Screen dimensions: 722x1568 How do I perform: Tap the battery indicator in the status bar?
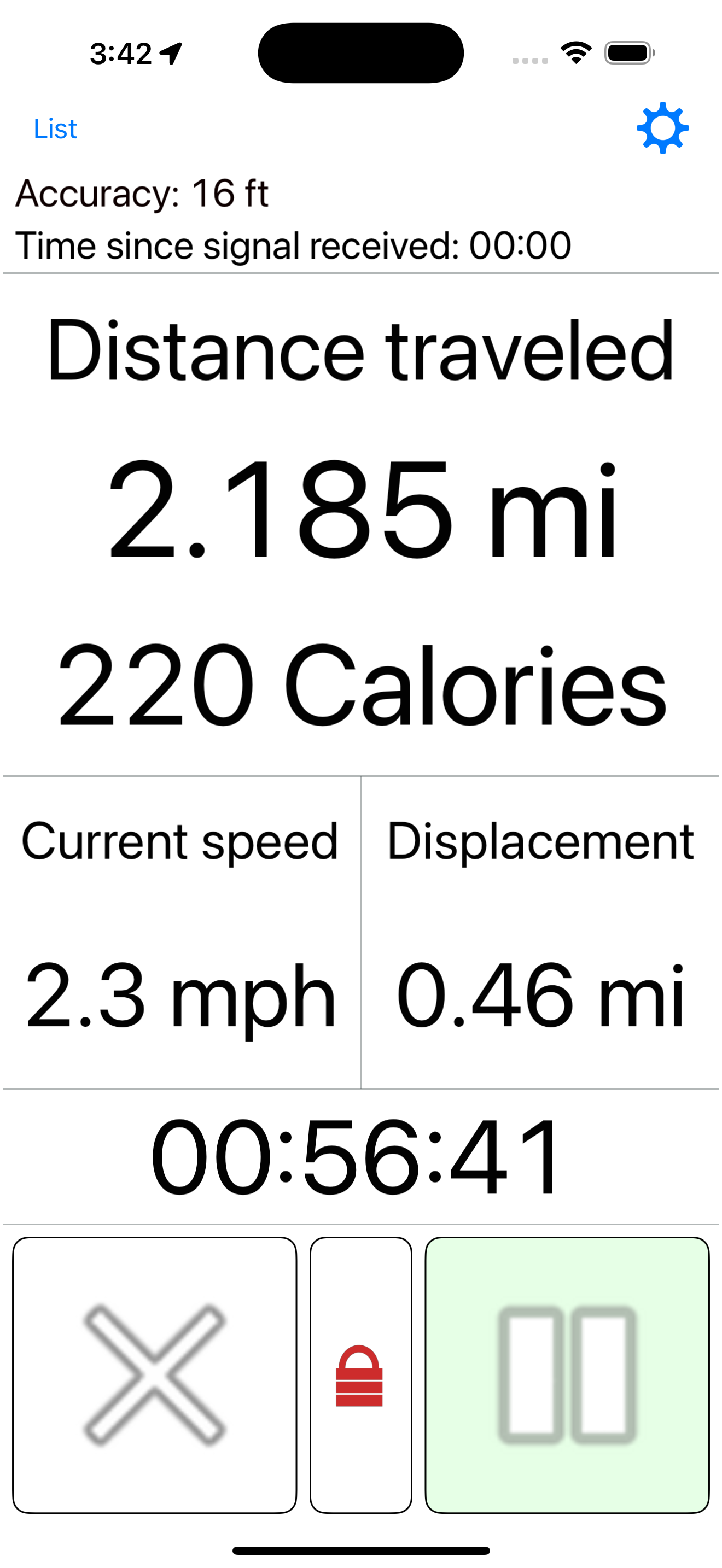[627, 54]
